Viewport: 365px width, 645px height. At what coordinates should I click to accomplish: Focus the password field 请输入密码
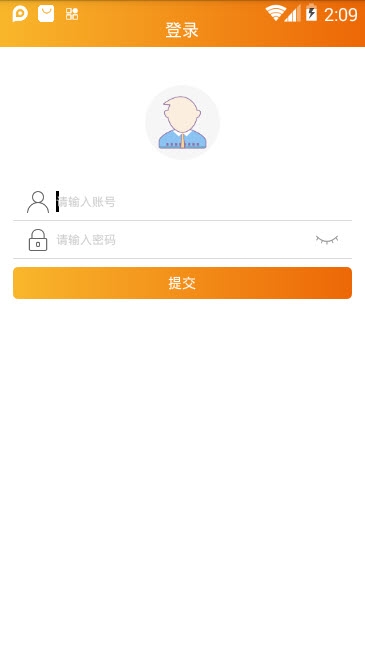183,240
